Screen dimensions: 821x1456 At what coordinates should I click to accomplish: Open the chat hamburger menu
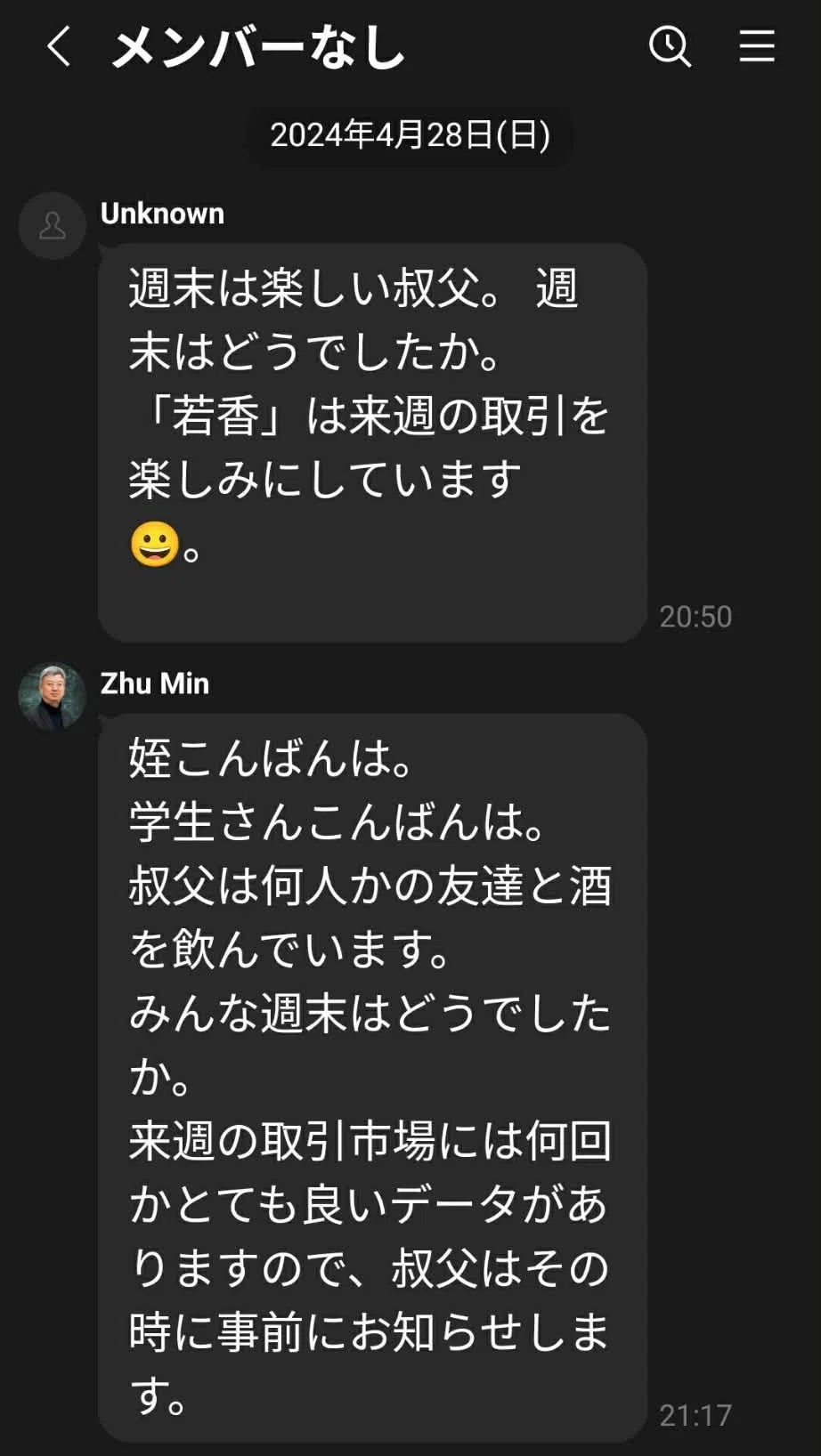757,46
